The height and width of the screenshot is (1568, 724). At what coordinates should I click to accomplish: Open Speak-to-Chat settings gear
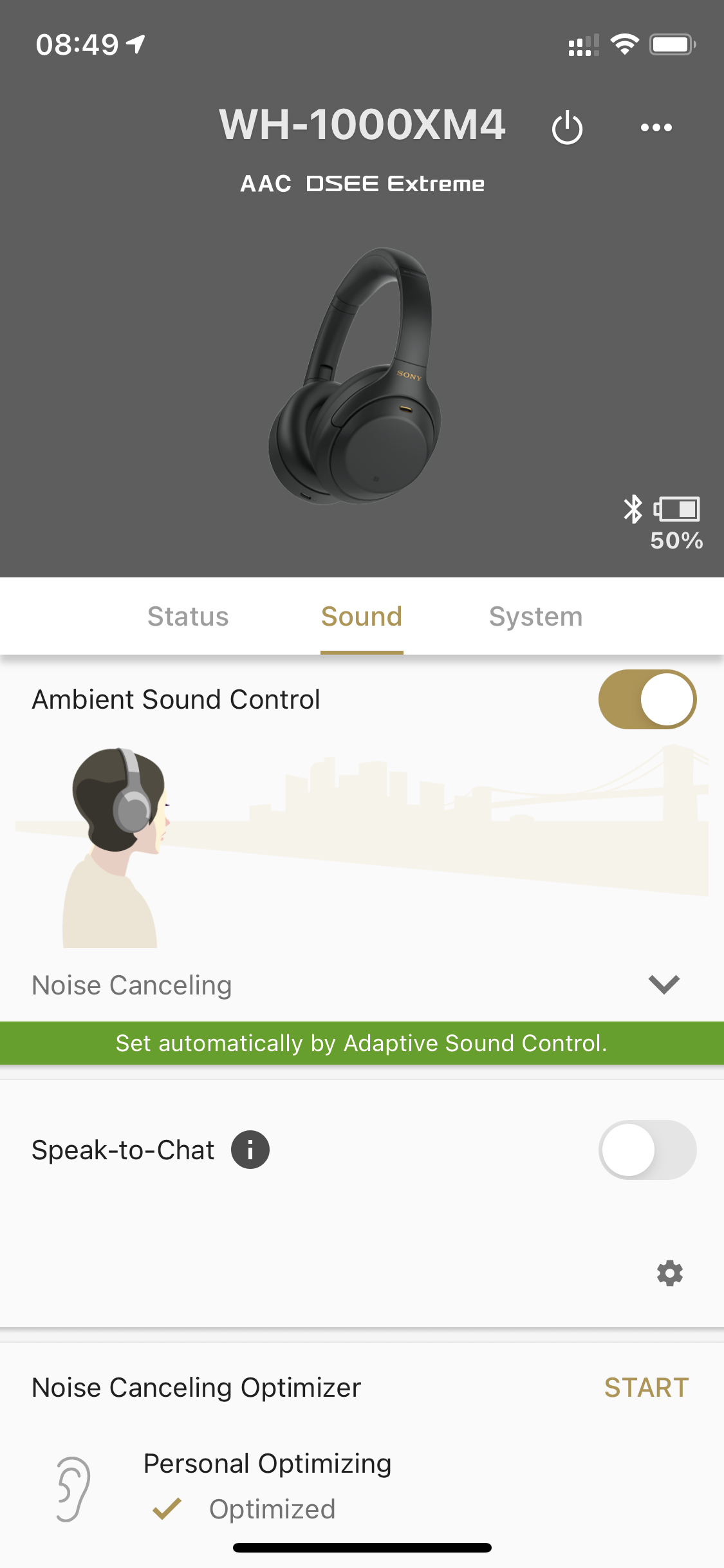click(669, 1273)
